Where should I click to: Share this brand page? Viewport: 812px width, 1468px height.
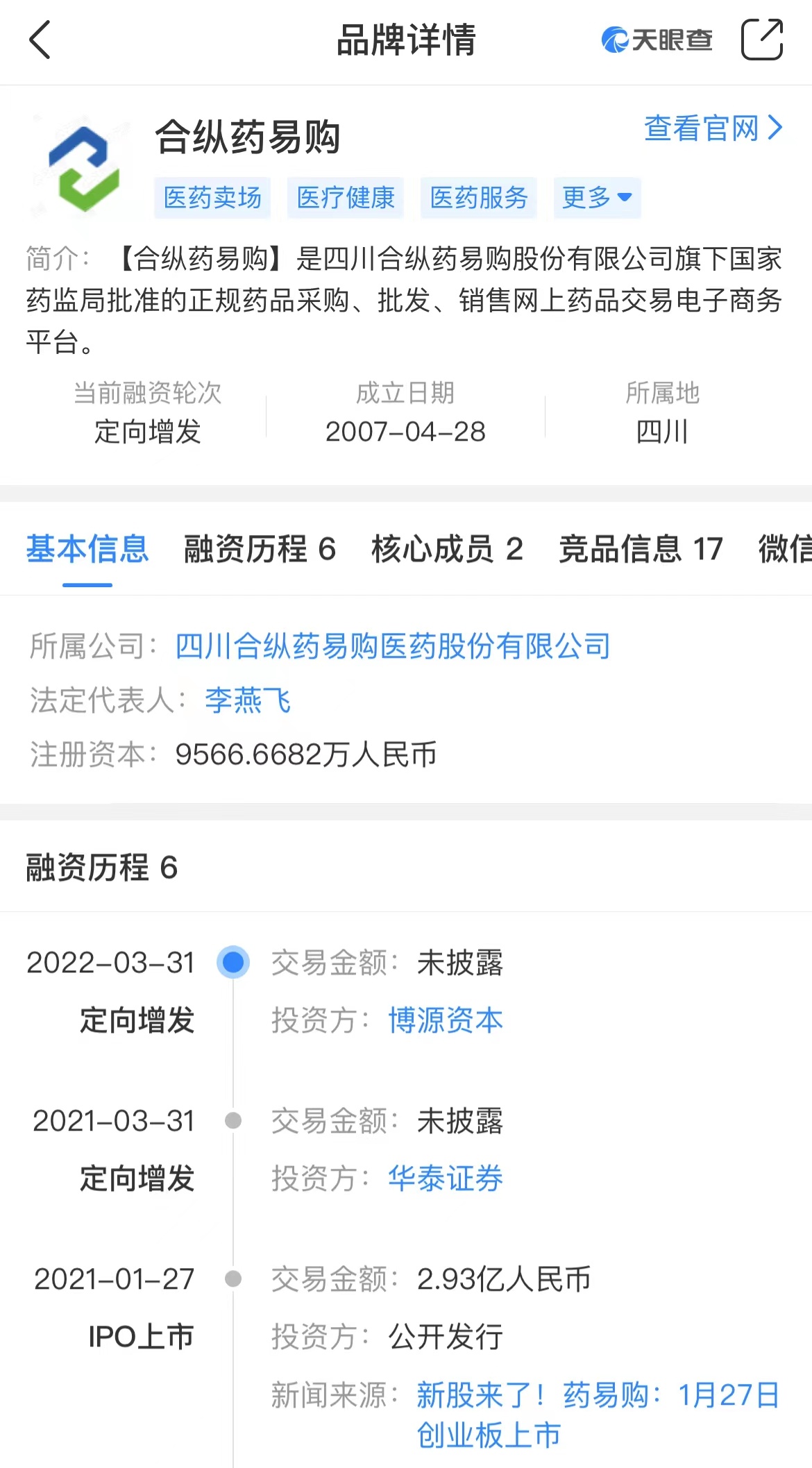(x=761, y=40)
